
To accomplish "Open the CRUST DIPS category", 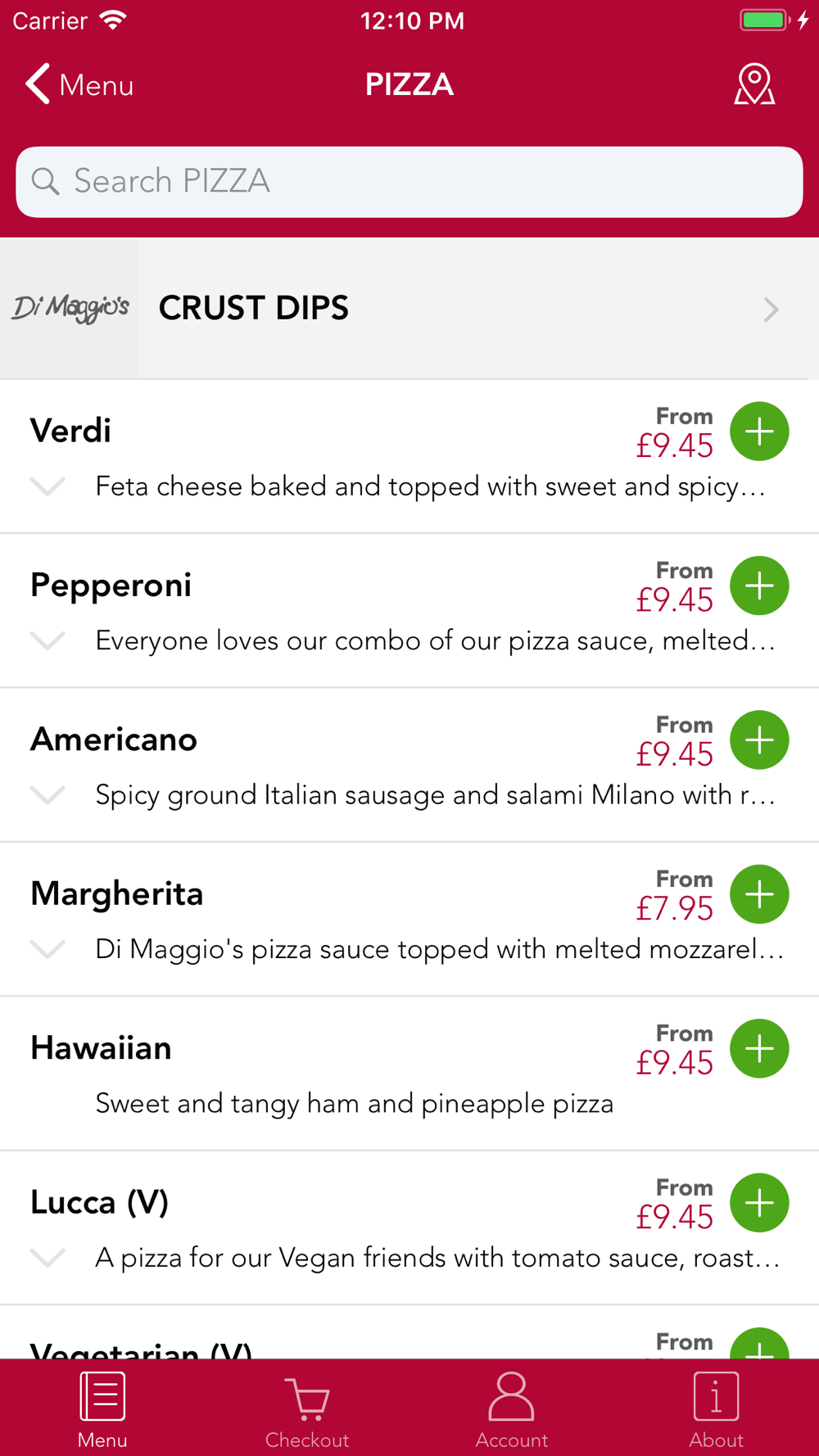I will pos(409,309).
